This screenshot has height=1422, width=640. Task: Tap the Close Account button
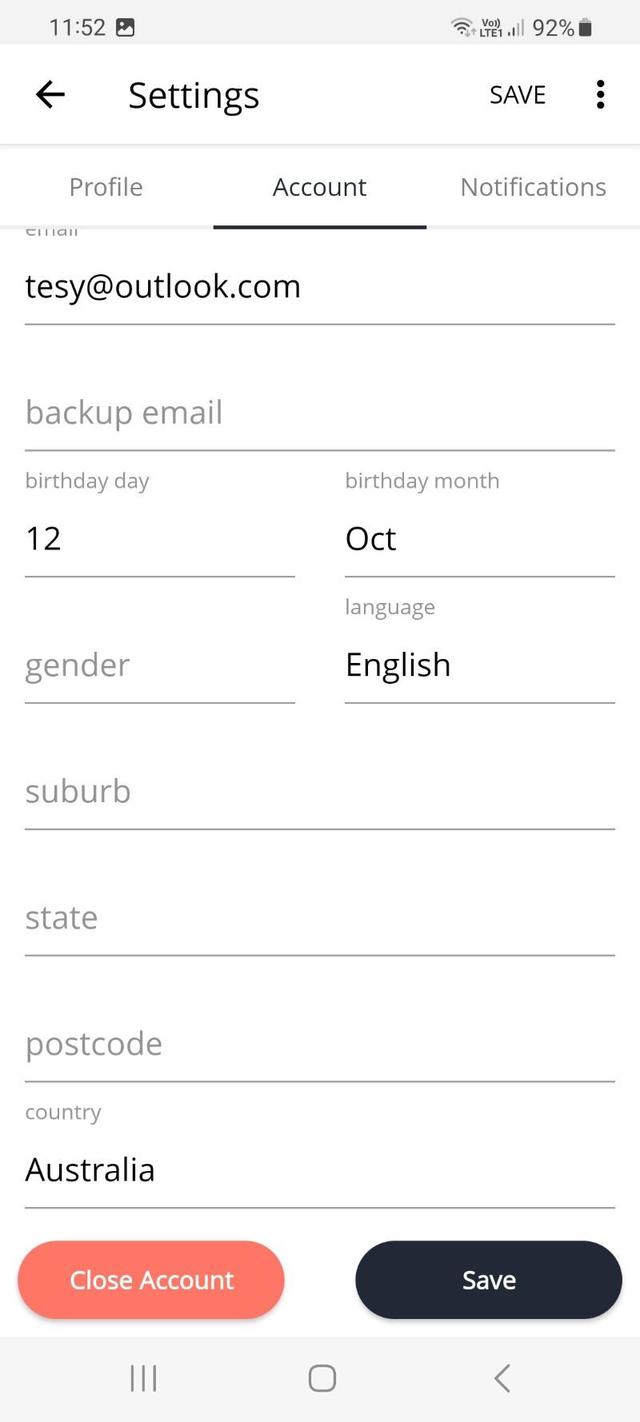click(x=151, y=1280)
